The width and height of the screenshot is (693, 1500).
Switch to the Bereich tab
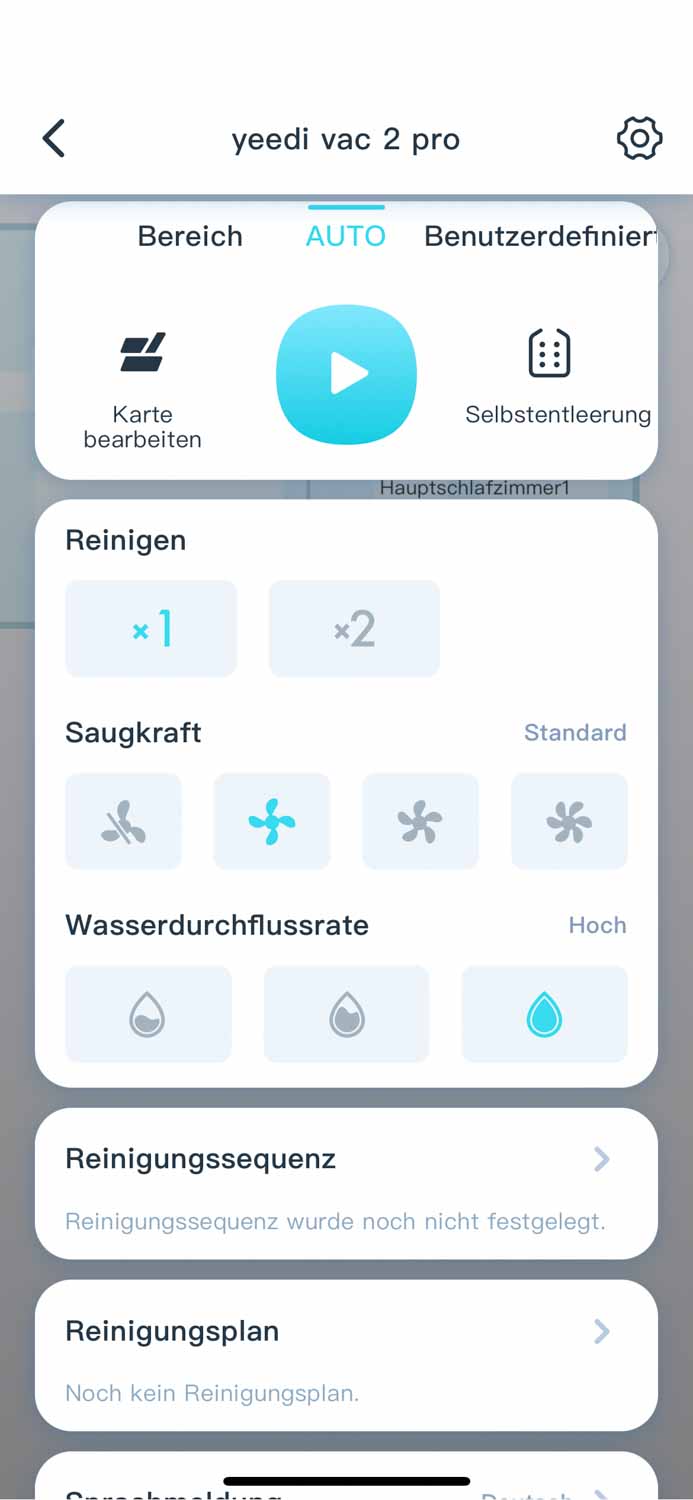190,236
